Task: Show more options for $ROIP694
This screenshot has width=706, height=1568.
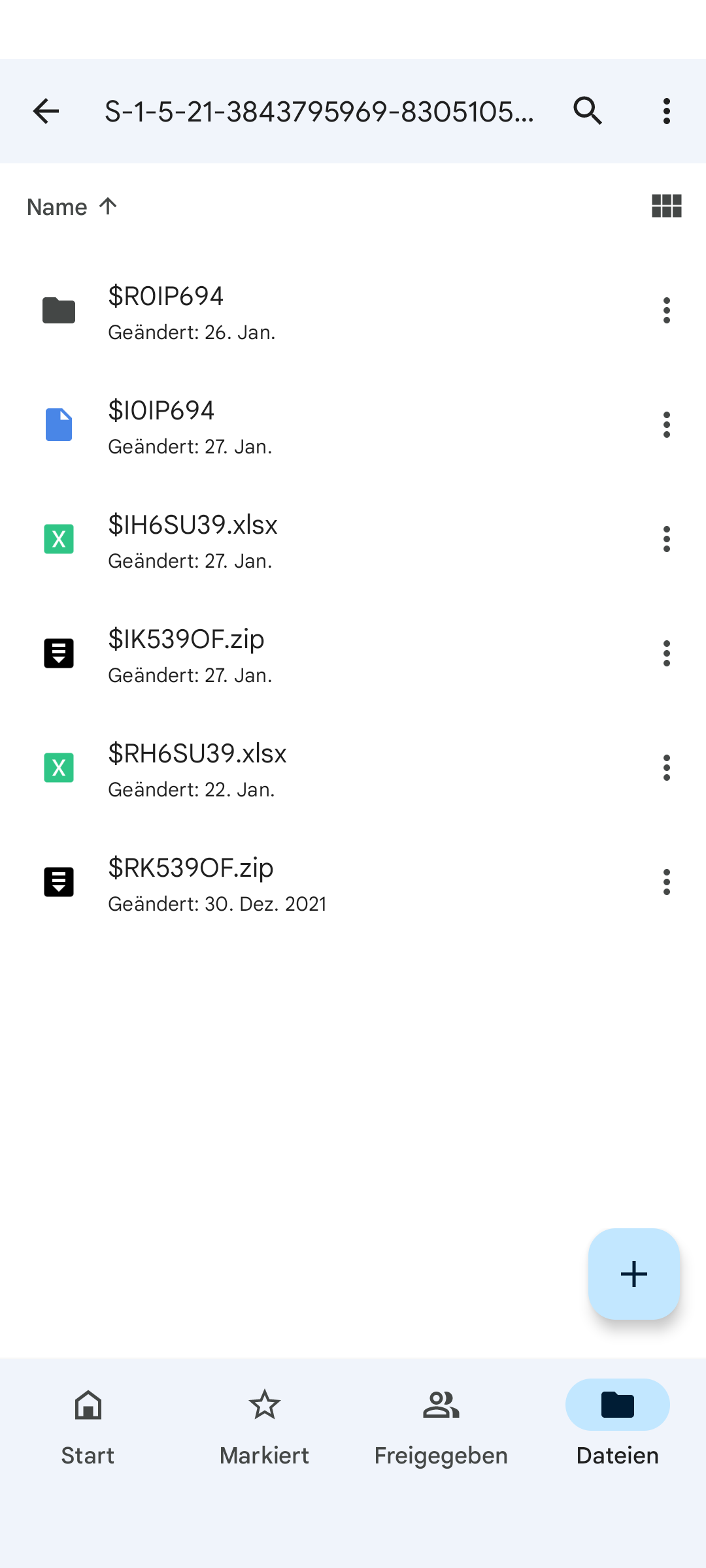Action: 666,310
